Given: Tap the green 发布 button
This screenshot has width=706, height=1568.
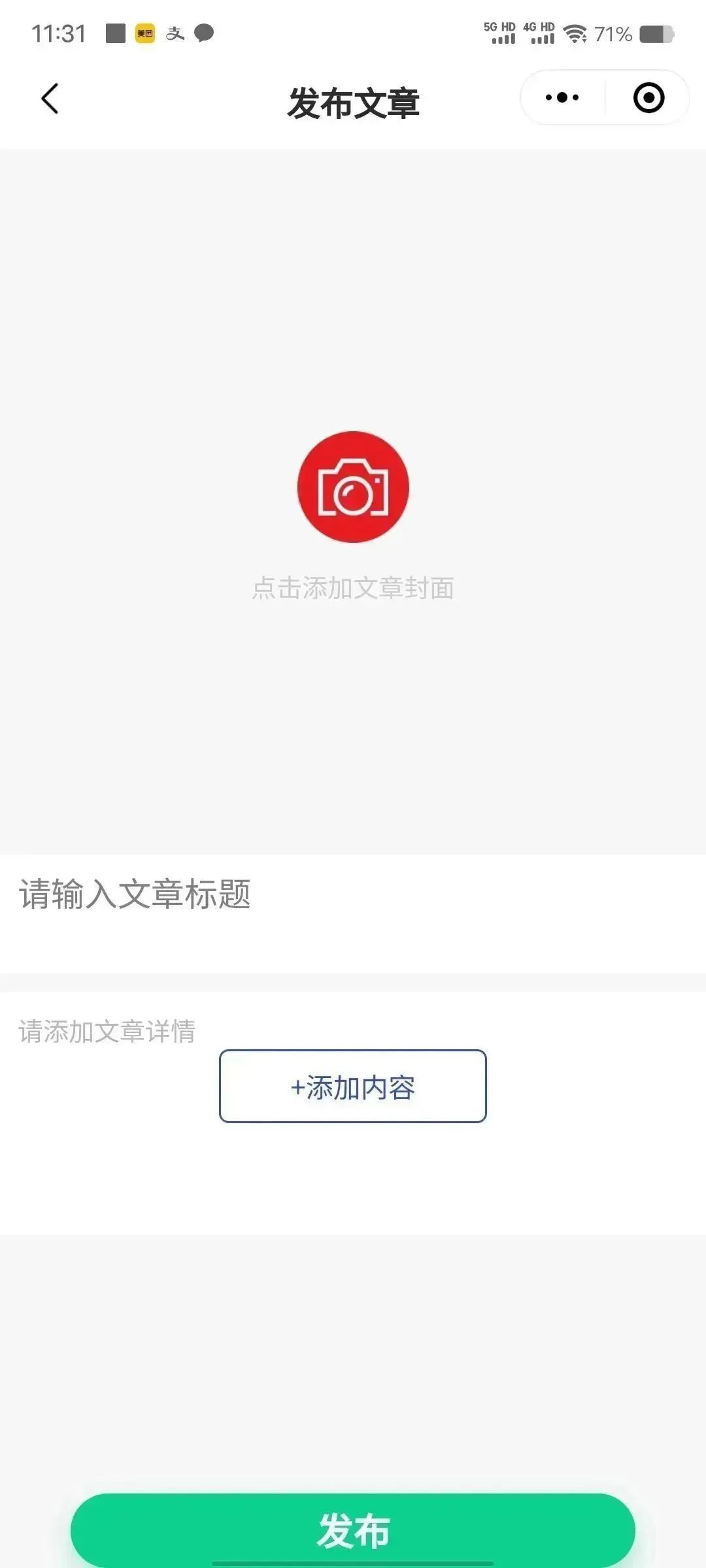Looking at the screenshot, I should [353, 1530].
